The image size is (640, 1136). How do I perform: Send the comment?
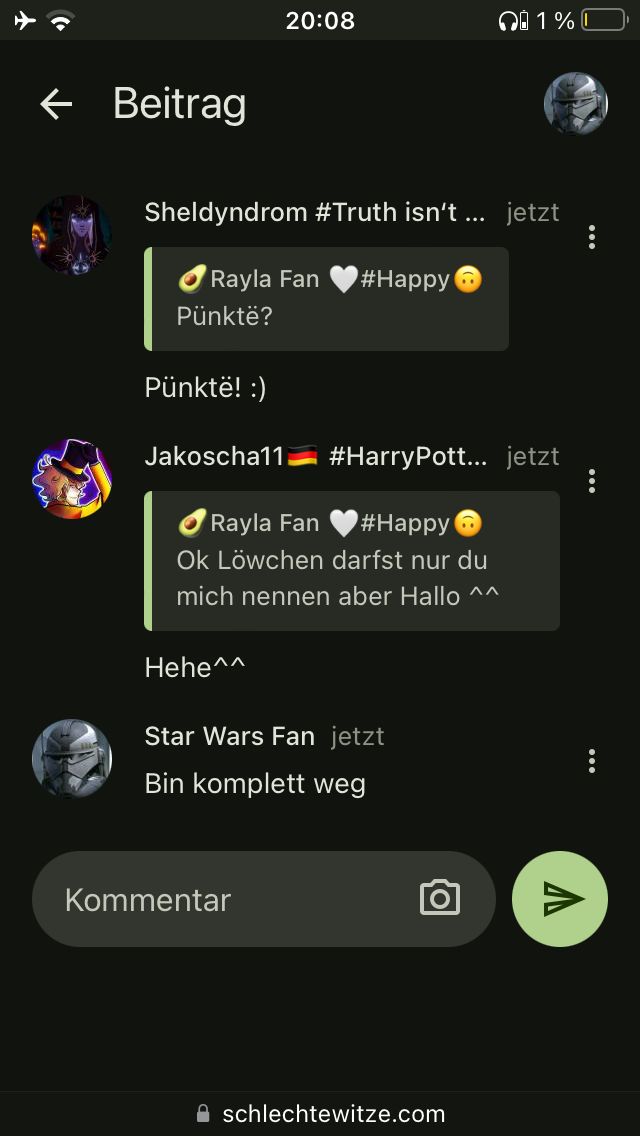click(560, 899)
